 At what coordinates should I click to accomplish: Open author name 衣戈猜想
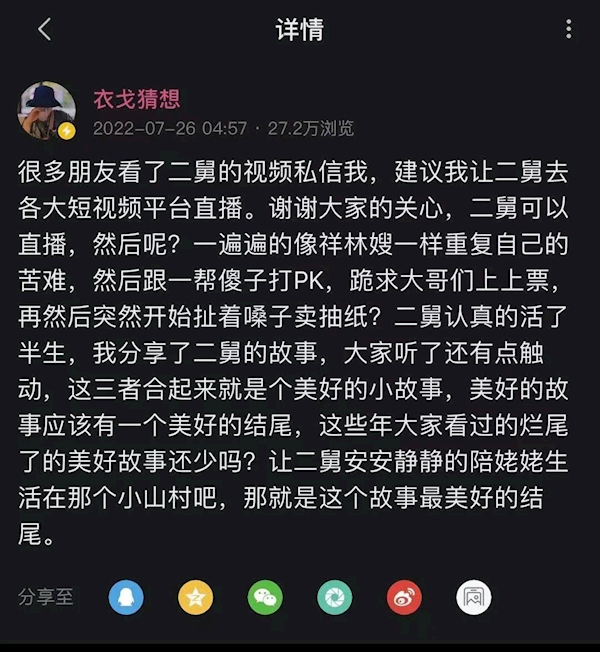(137, 98)
